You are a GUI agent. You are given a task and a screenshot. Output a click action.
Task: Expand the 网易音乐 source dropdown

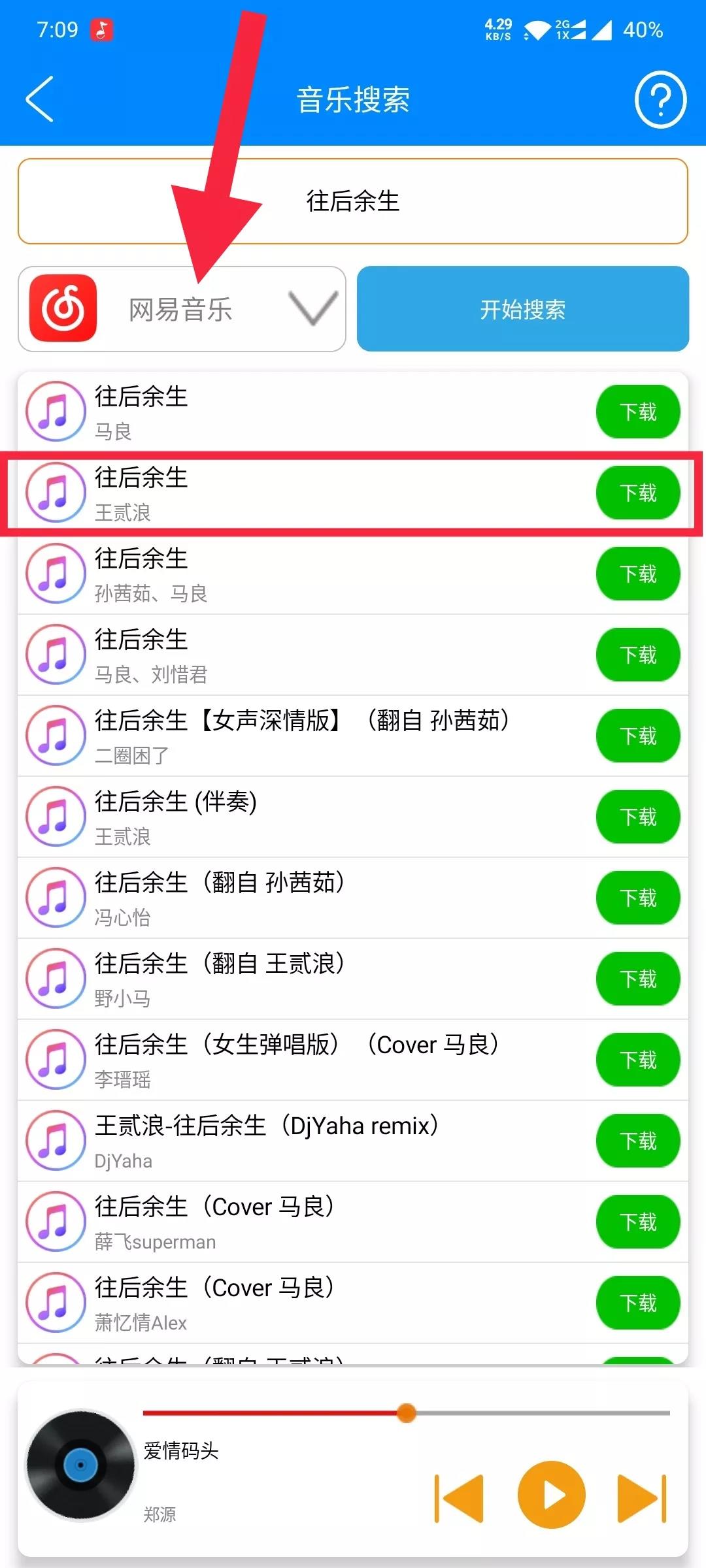pyautogui.click(x=182, y=309)
